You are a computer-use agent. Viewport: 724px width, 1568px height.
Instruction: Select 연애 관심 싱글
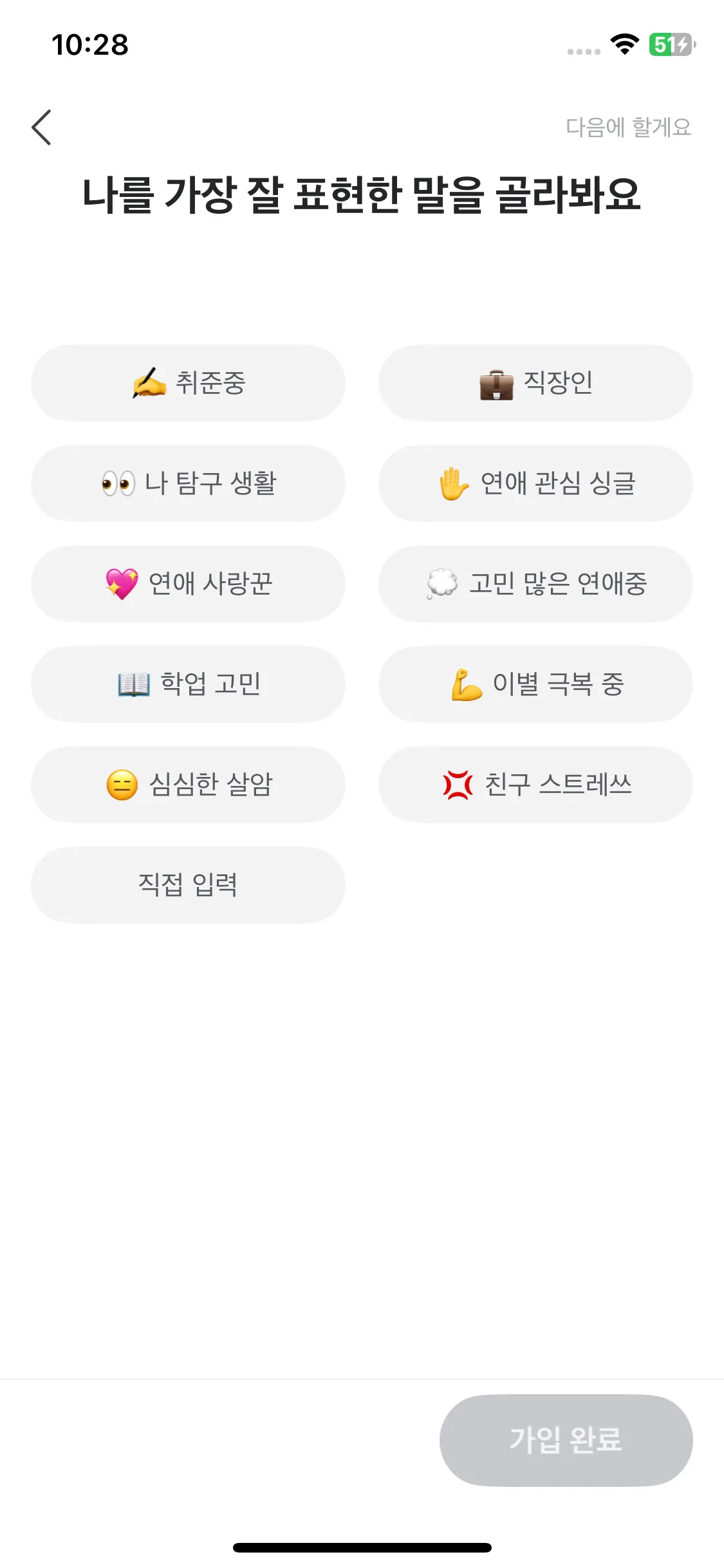click(x=535, y=483)
